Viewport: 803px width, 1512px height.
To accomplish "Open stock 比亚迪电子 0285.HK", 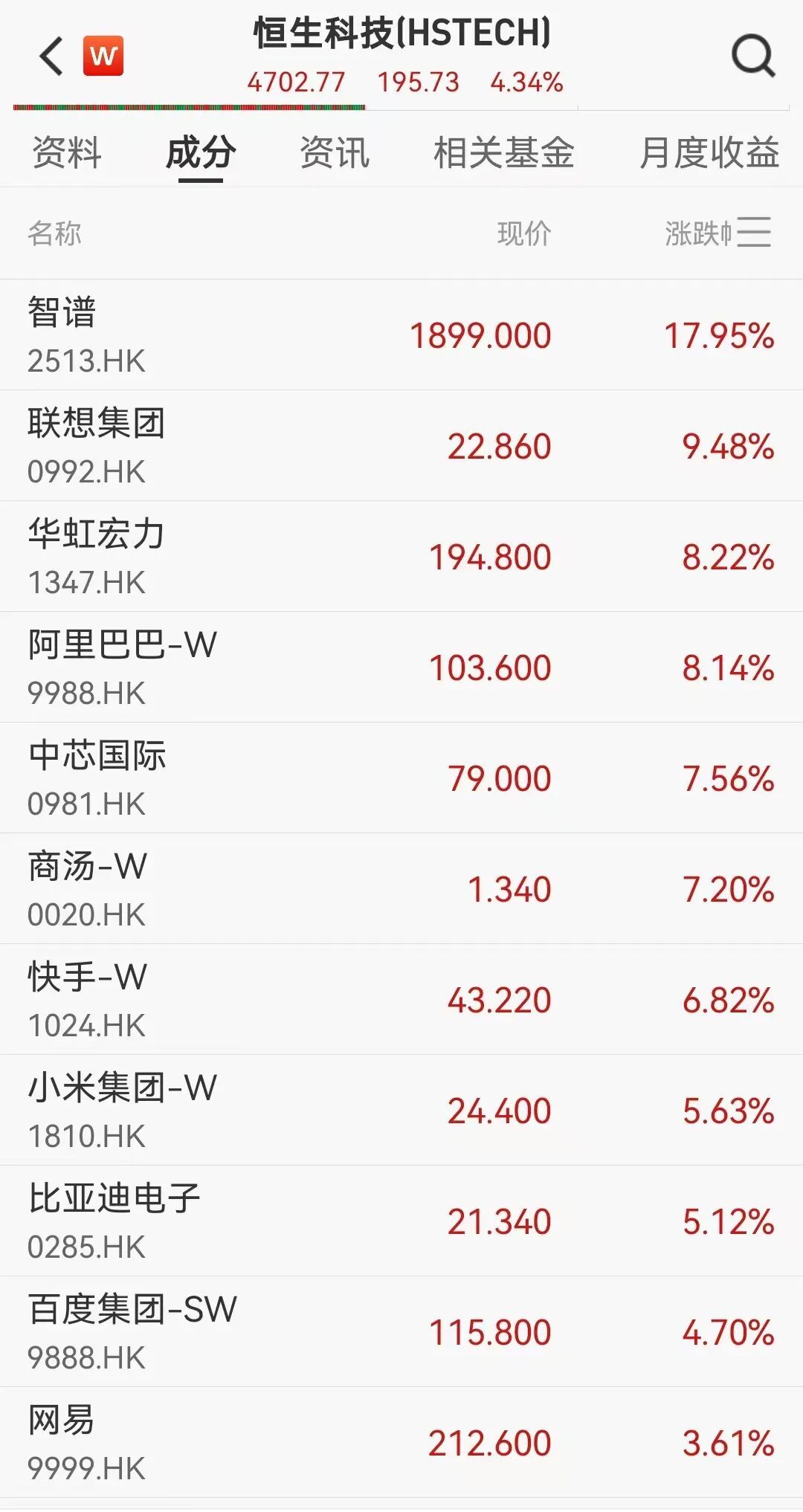I will coord(401,1221).
